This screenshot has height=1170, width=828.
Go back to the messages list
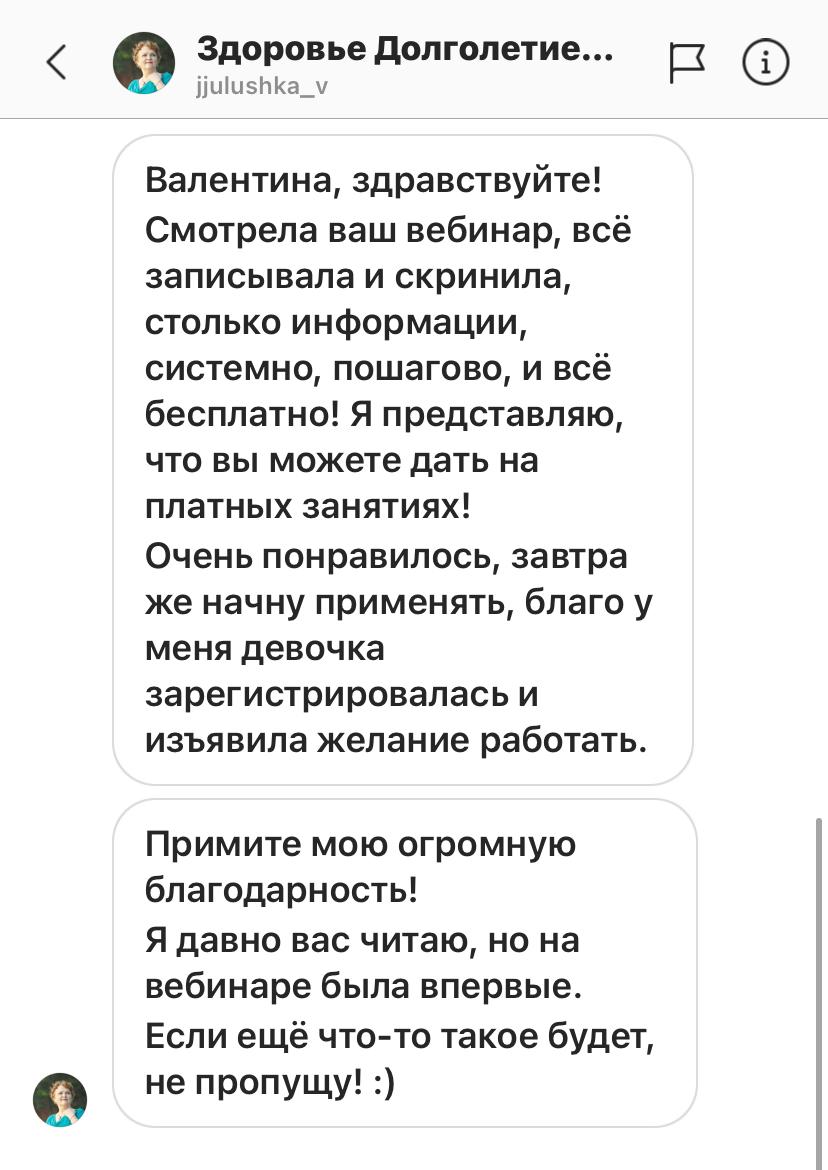point(57,62)
